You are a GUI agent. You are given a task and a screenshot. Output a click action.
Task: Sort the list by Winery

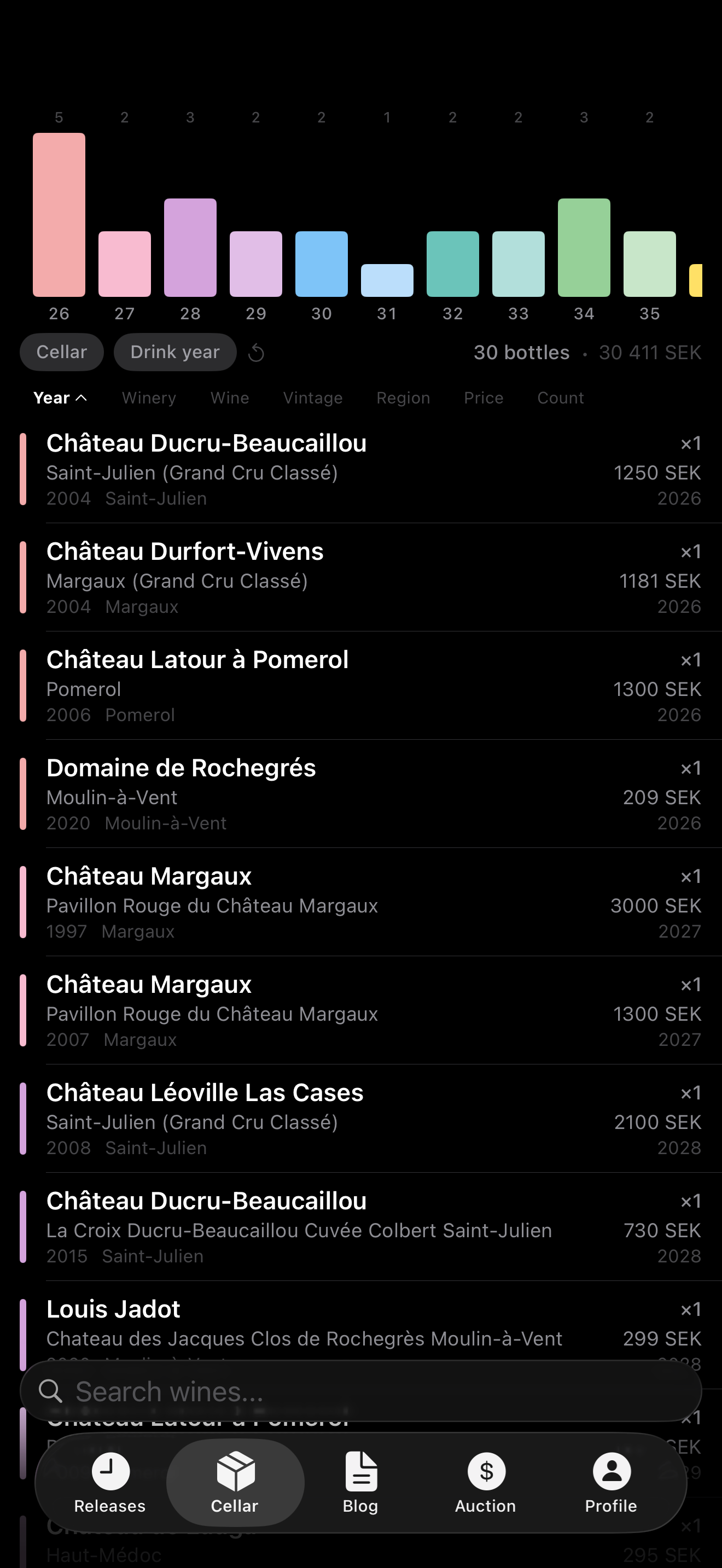coord(149,398)
